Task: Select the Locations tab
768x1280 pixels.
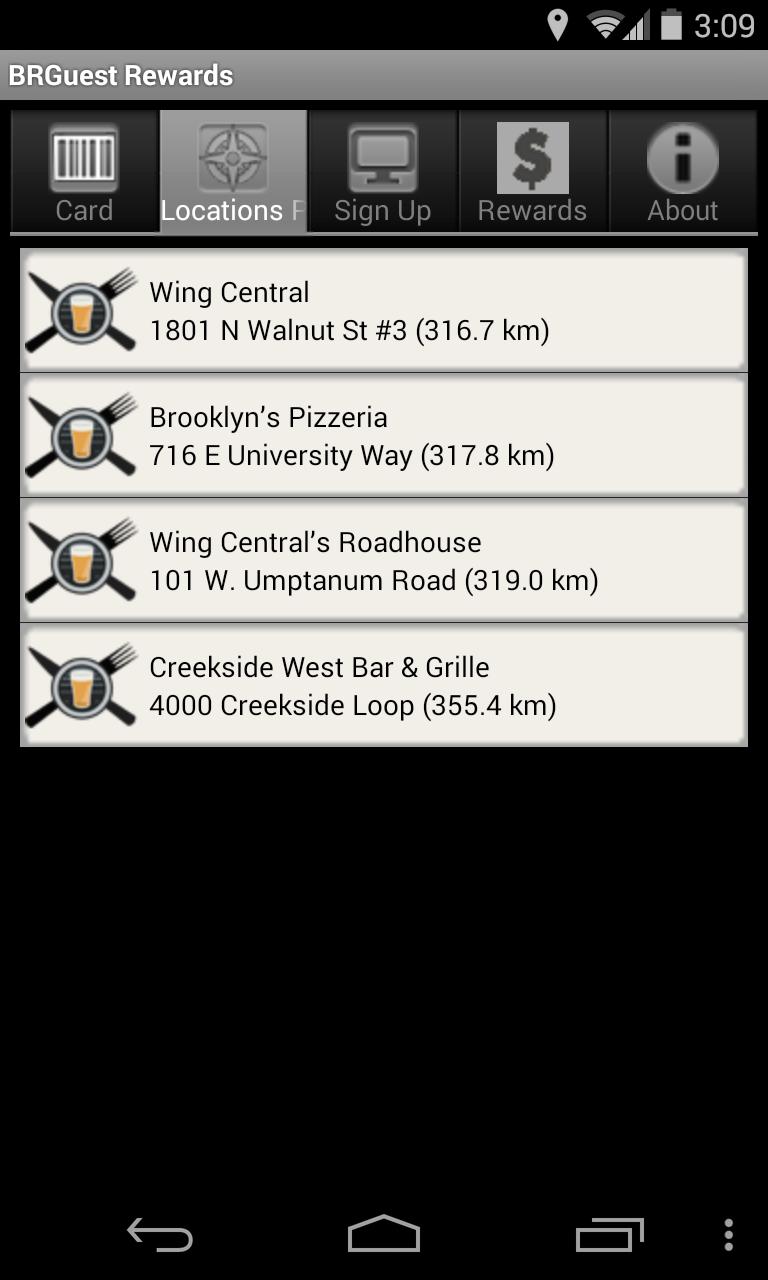Action: [233, 171]
